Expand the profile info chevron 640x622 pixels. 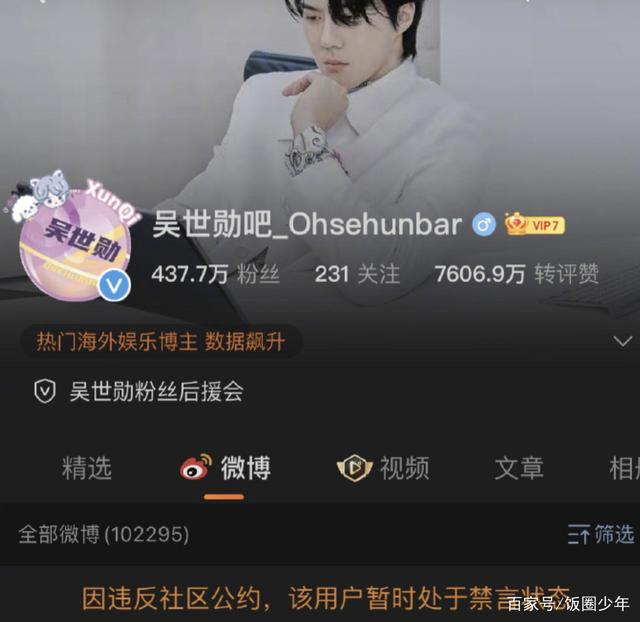click(622, 341)
